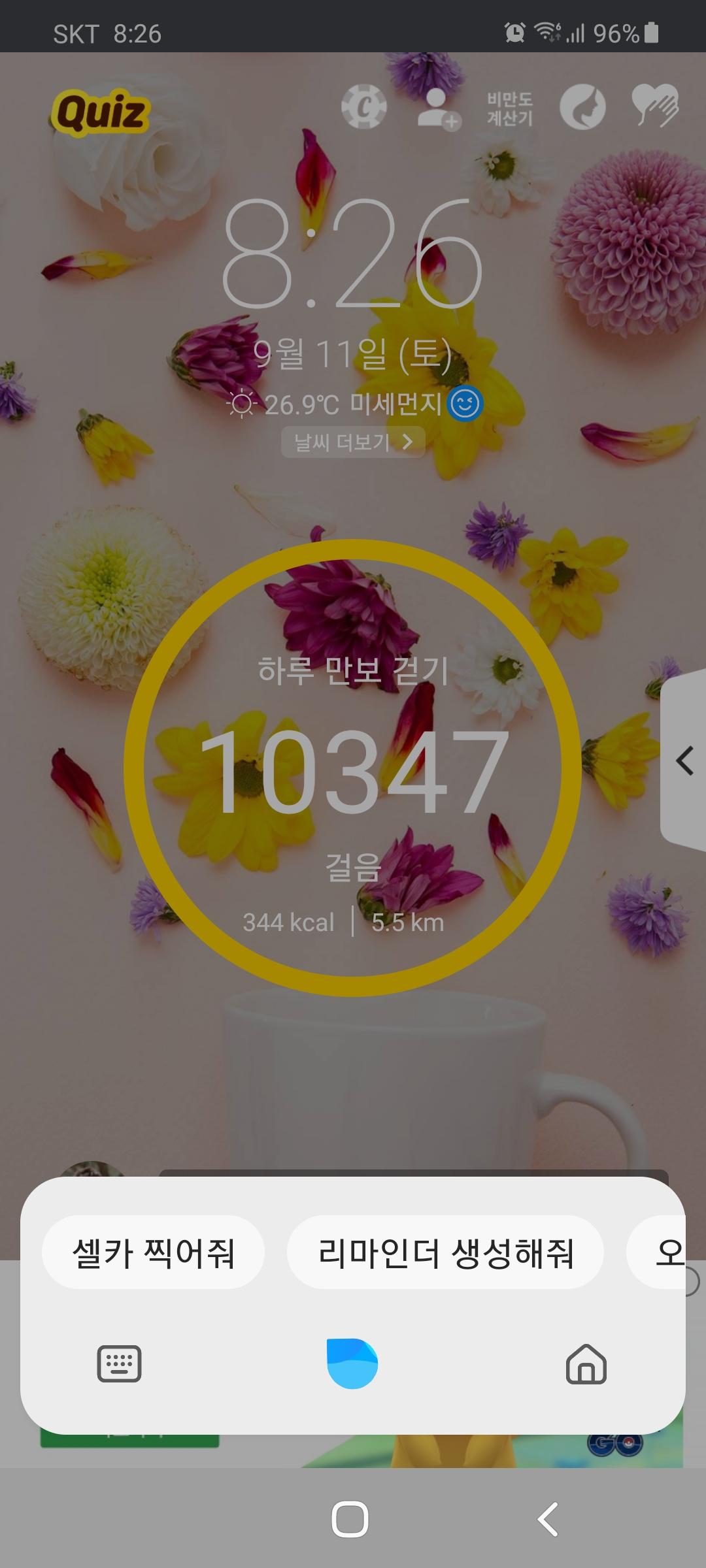This screenshot has height=1568, width=706.
Task: Select the 리마인더 생성해줘 suggestion chip
Action: (445, 1252)
